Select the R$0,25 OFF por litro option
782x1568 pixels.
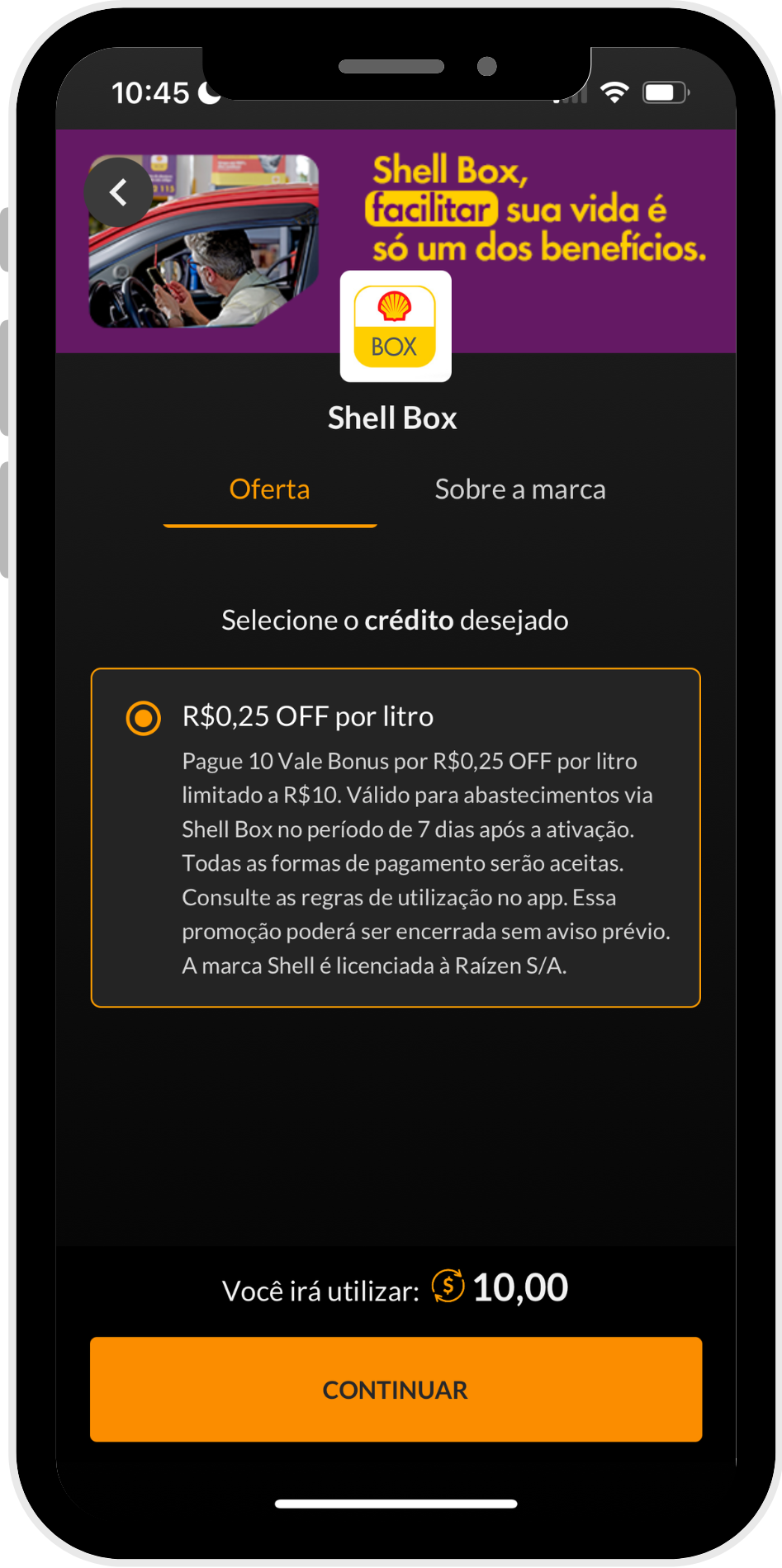pyautogui.click(x=144, y=718)
